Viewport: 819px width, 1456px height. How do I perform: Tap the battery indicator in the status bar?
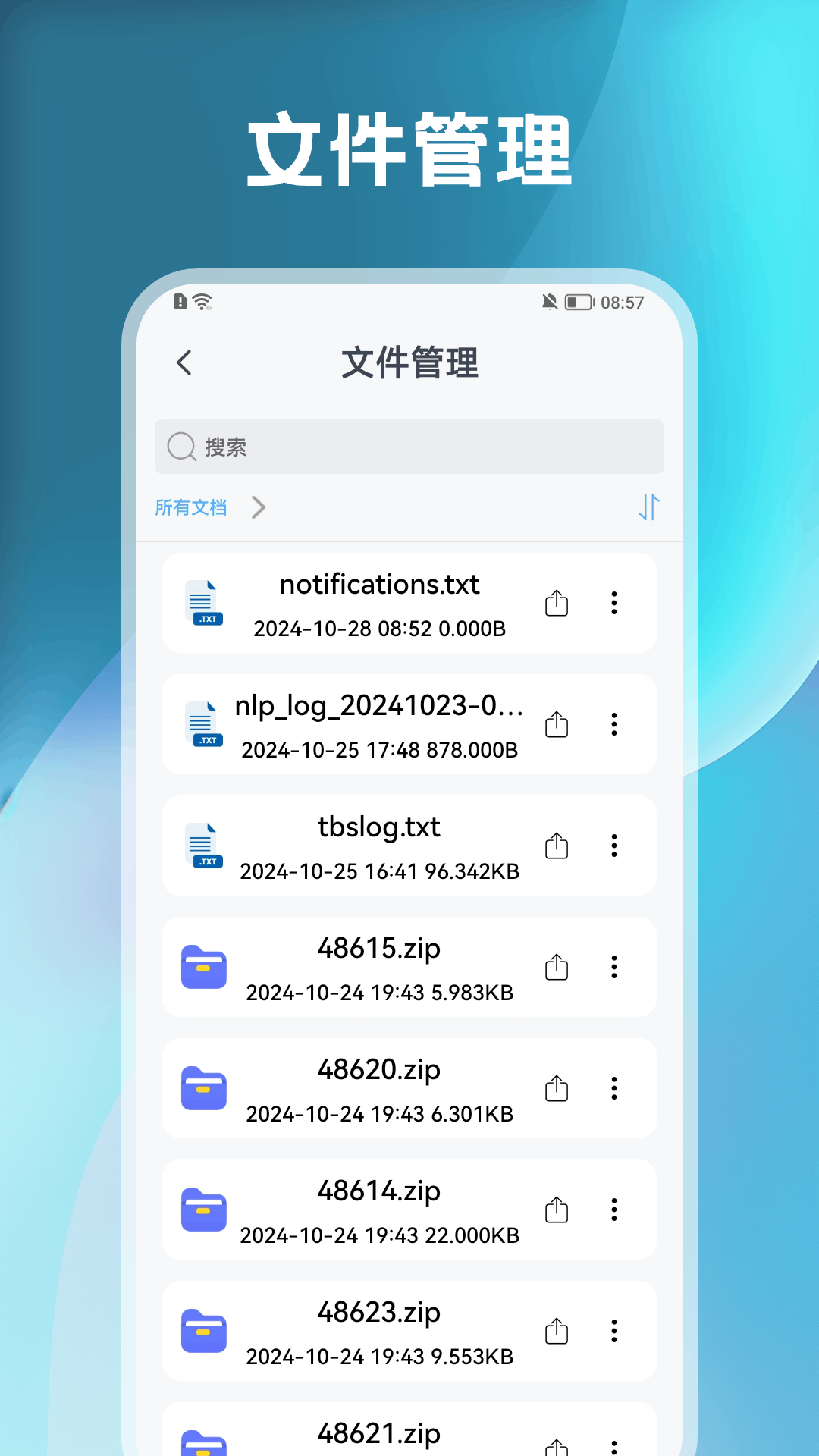click(577, 301)
